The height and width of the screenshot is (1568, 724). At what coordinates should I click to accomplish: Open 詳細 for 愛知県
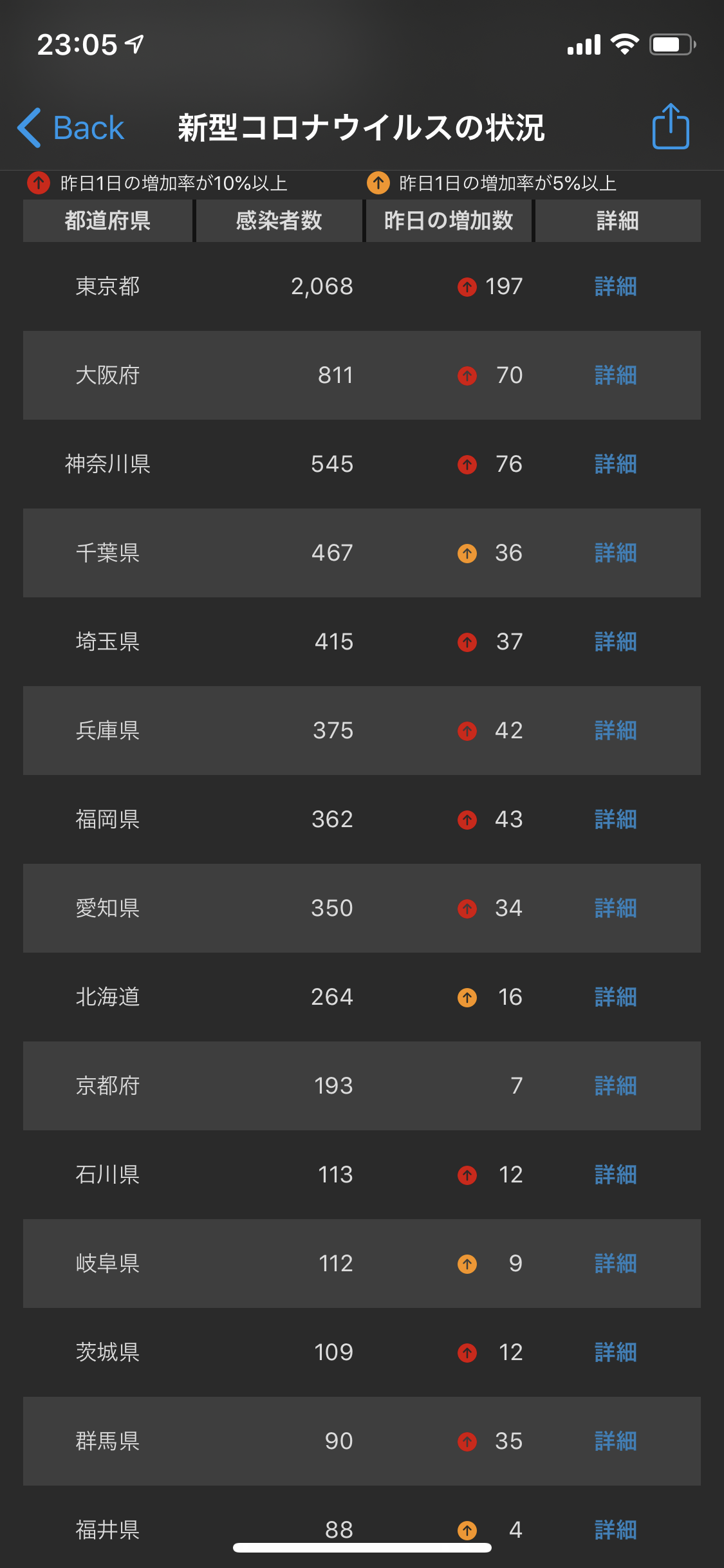pos(616,908)
